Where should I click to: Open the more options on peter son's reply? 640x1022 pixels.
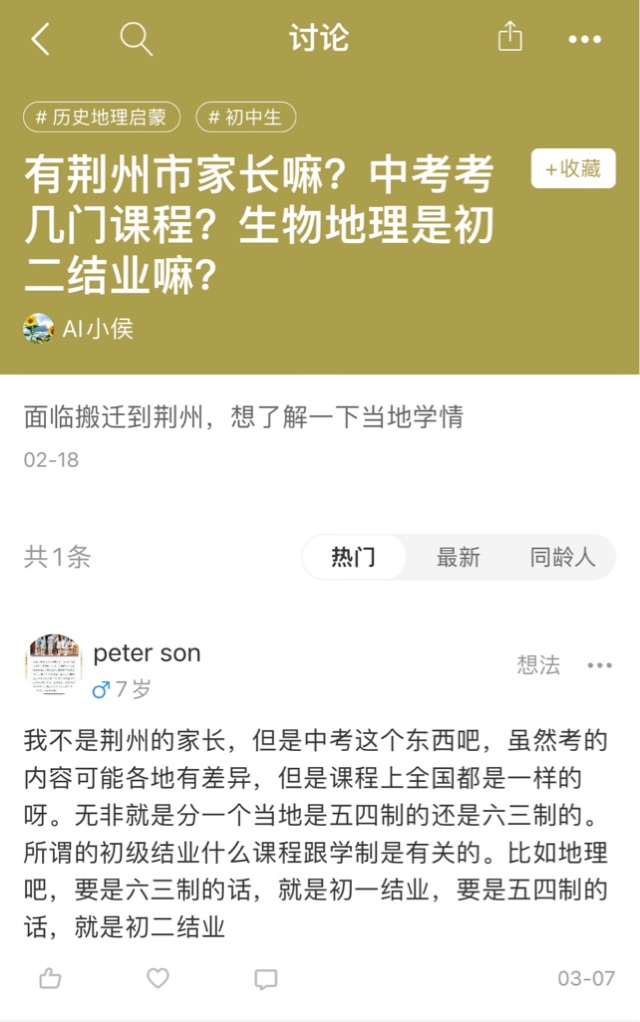click(x=599, y=666)
